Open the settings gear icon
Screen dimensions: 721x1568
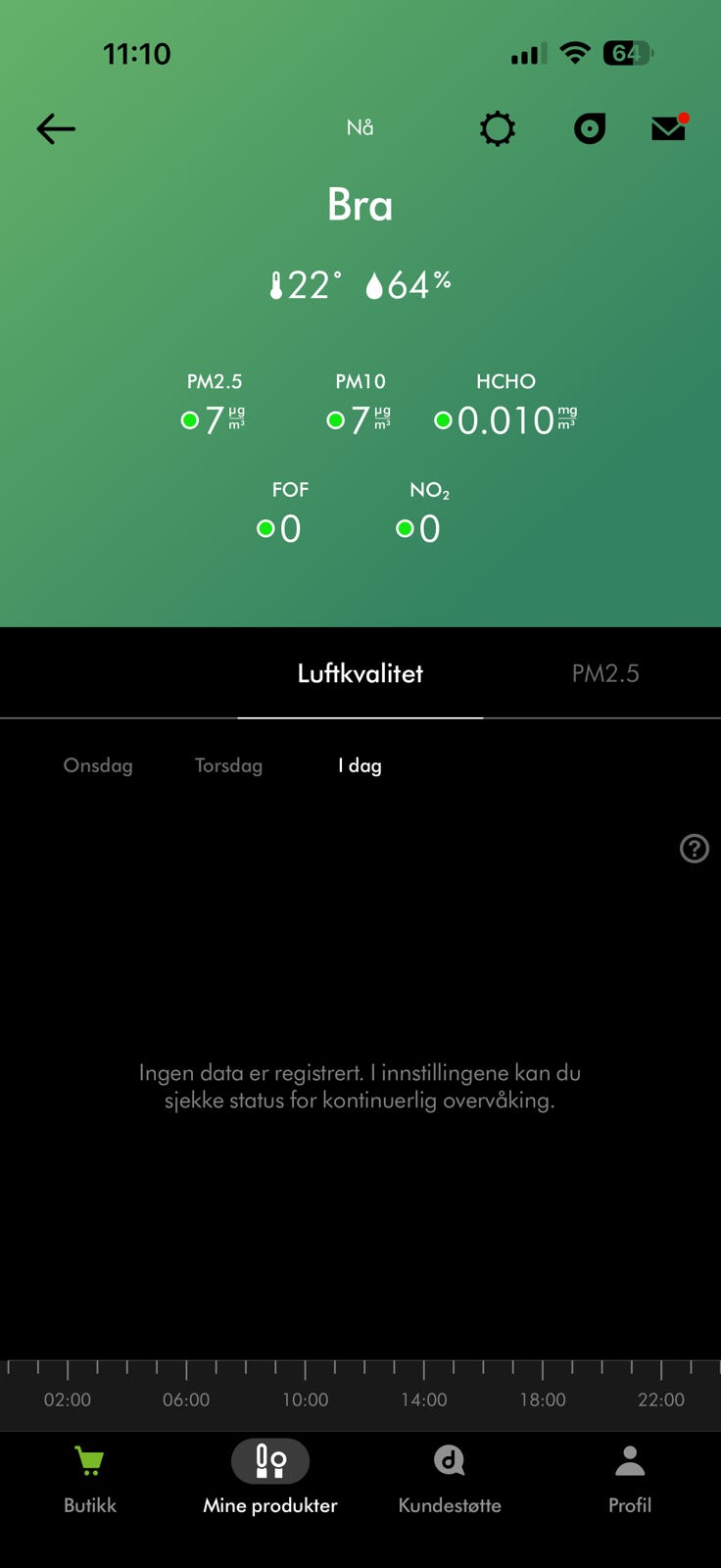[498, 128]
